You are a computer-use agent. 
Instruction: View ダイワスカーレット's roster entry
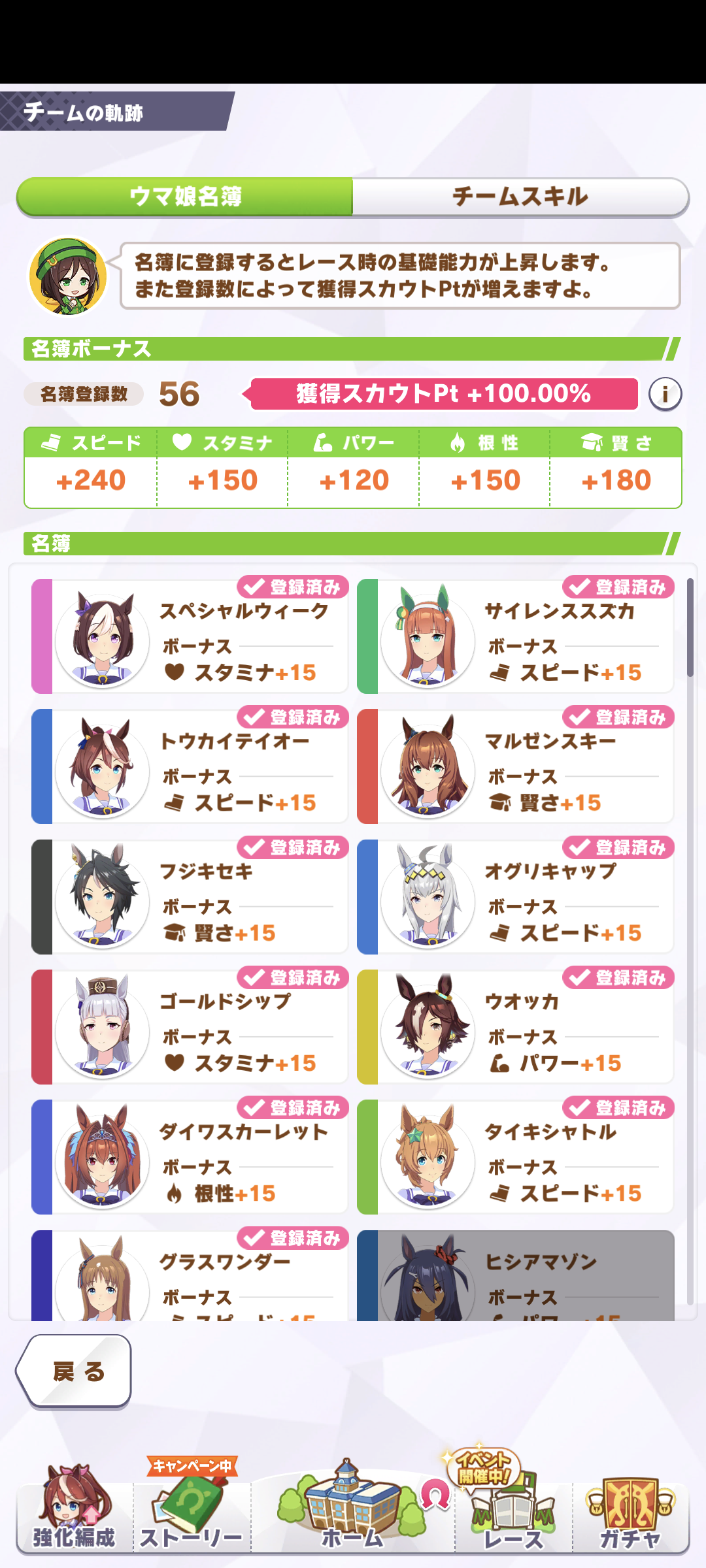point(190,1157)
